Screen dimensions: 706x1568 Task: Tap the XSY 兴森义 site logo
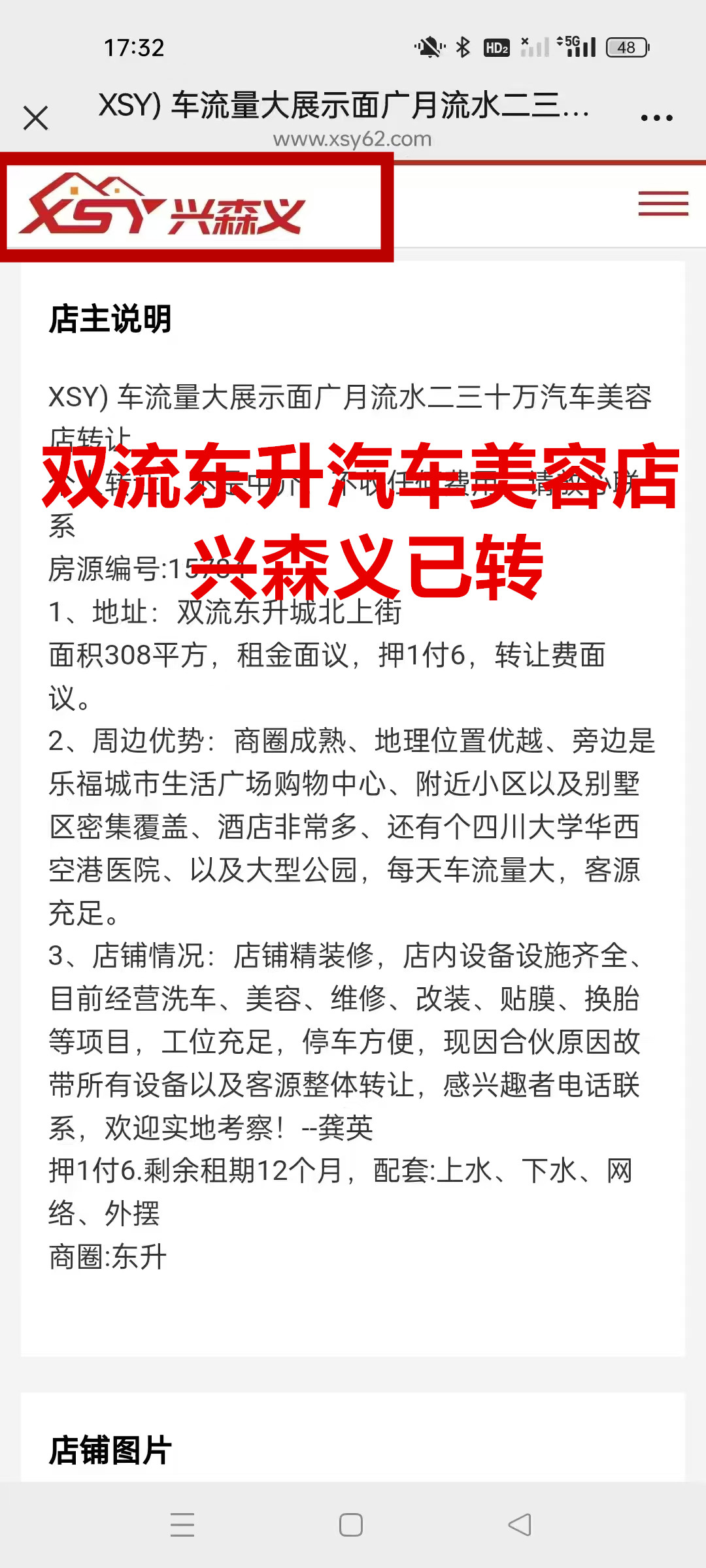click(x=163, y=206)
